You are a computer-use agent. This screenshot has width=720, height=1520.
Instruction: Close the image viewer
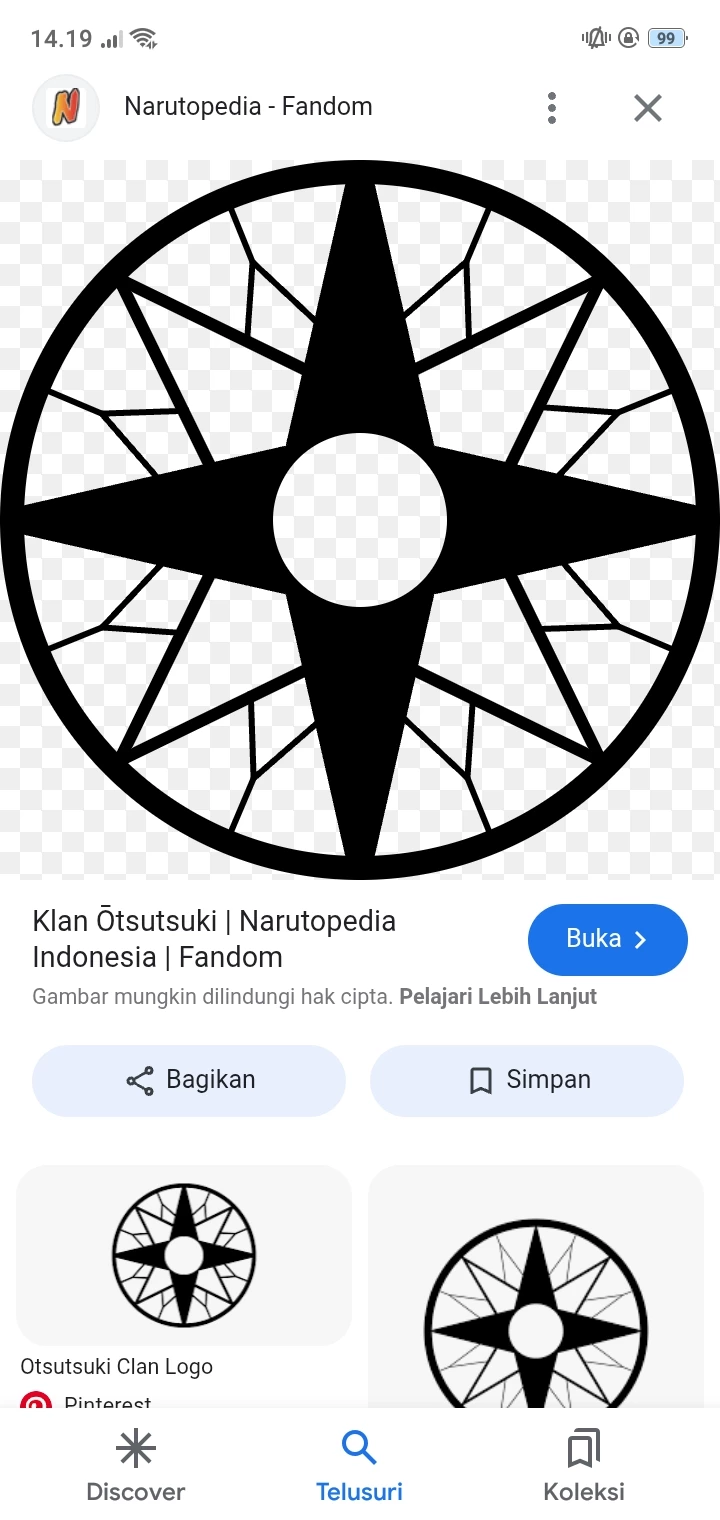[x=648, y=108]
